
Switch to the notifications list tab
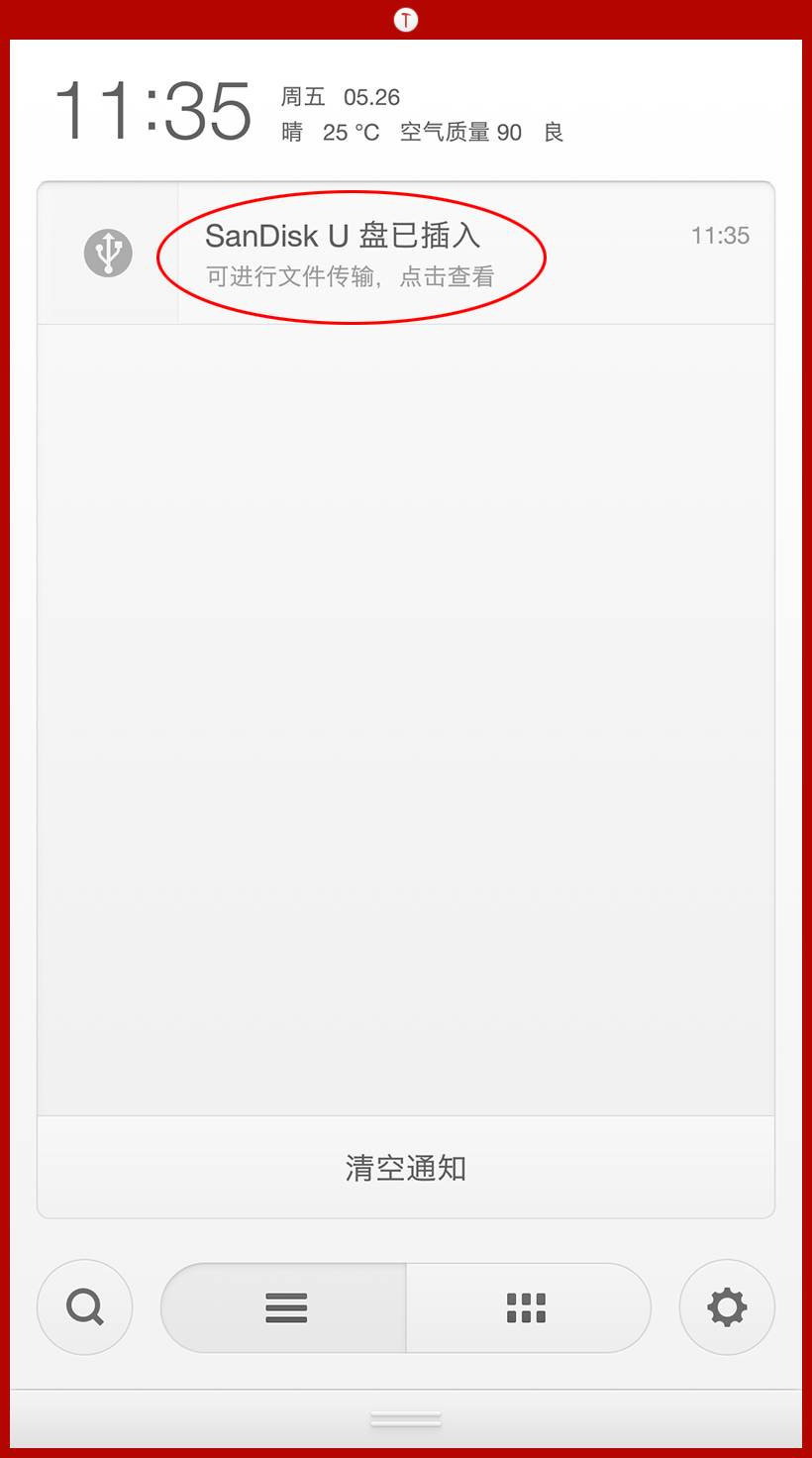285,1307
